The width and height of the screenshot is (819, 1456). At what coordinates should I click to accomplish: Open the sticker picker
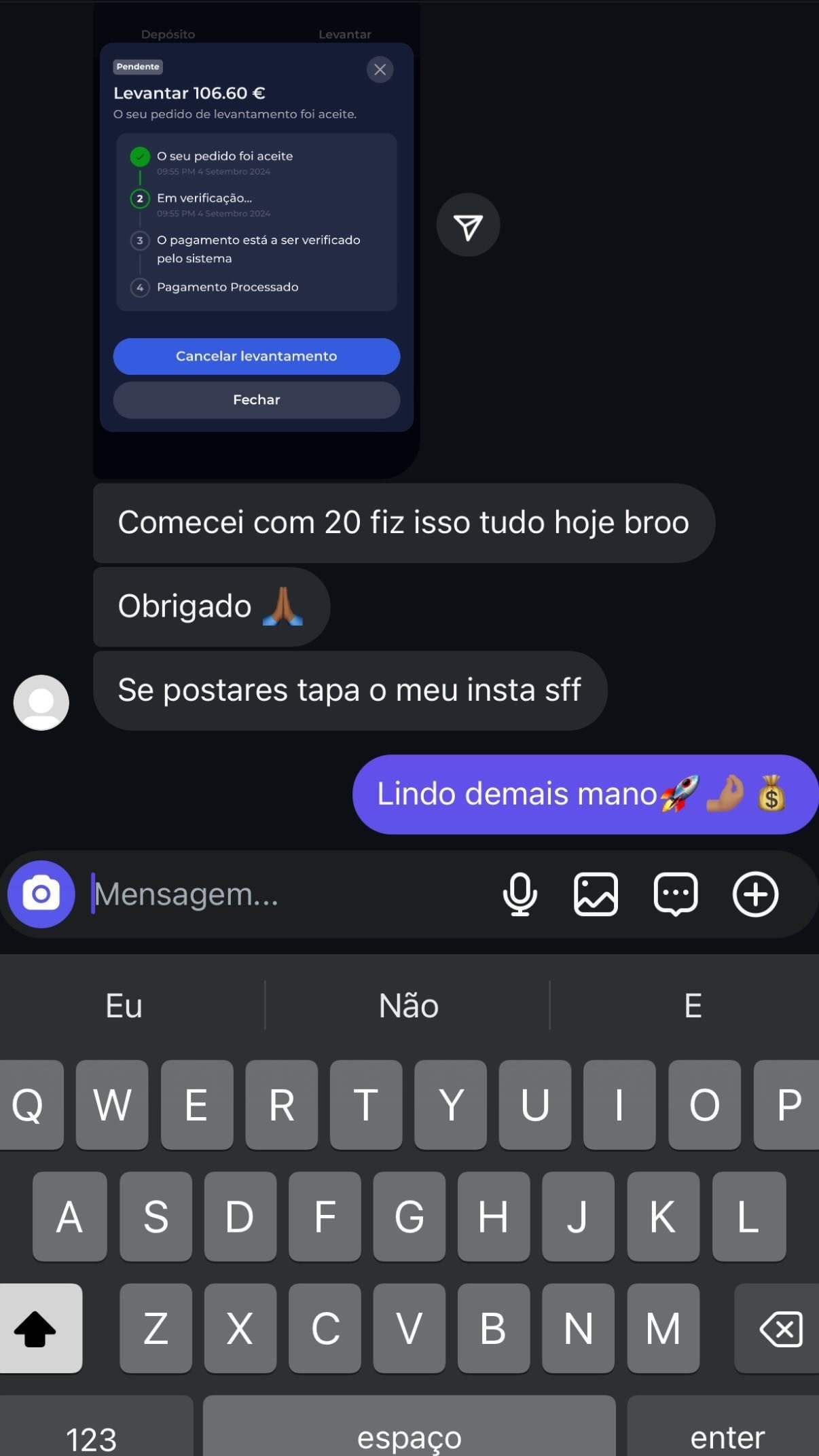point(675,894)
